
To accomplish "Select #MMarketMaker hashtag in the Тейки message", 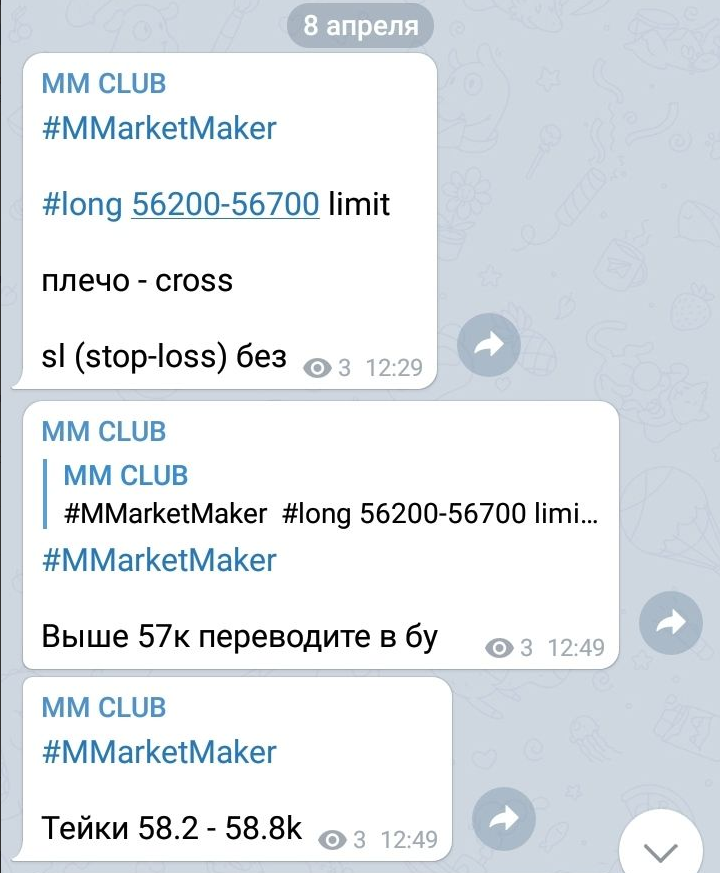I will (x=159, y=752).
